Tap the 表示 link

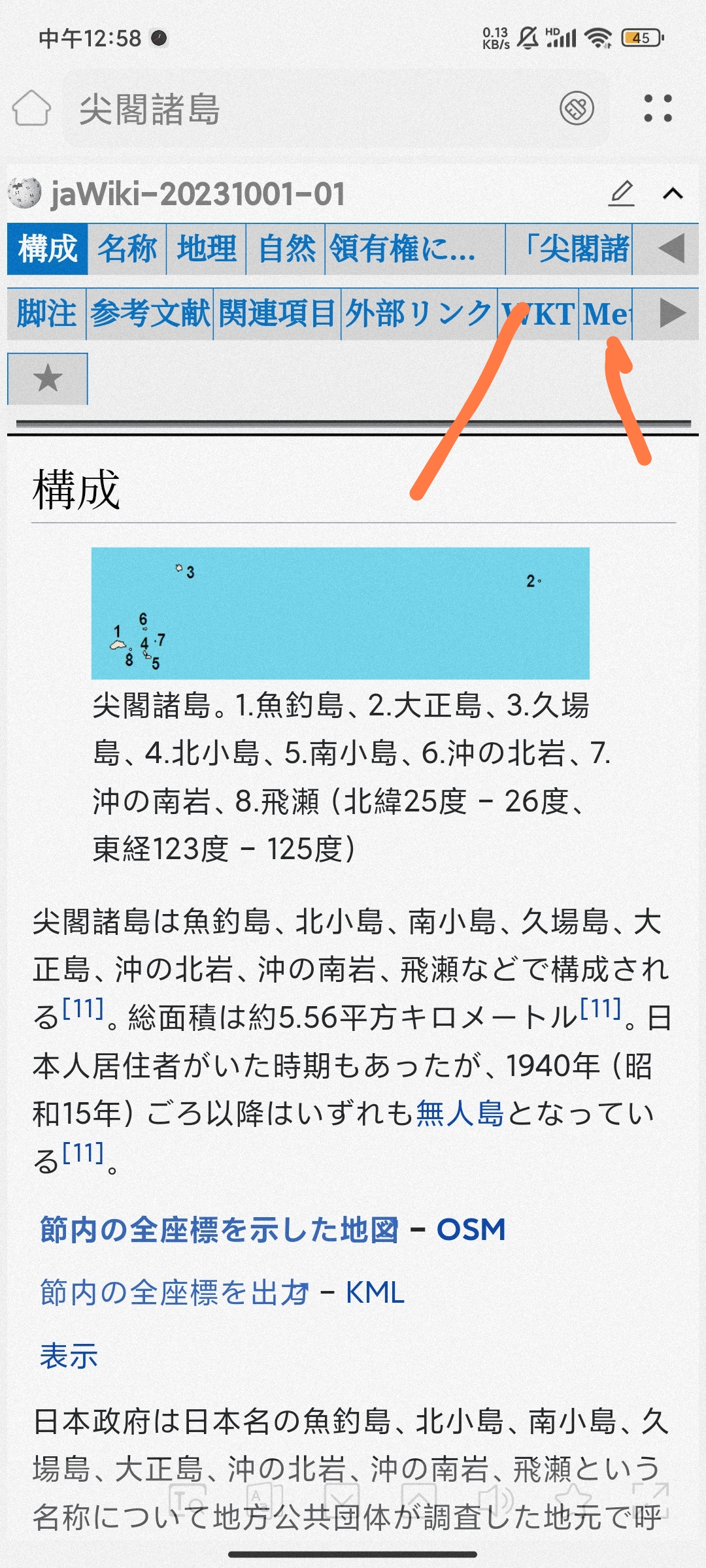click(x=69, y=1356)
